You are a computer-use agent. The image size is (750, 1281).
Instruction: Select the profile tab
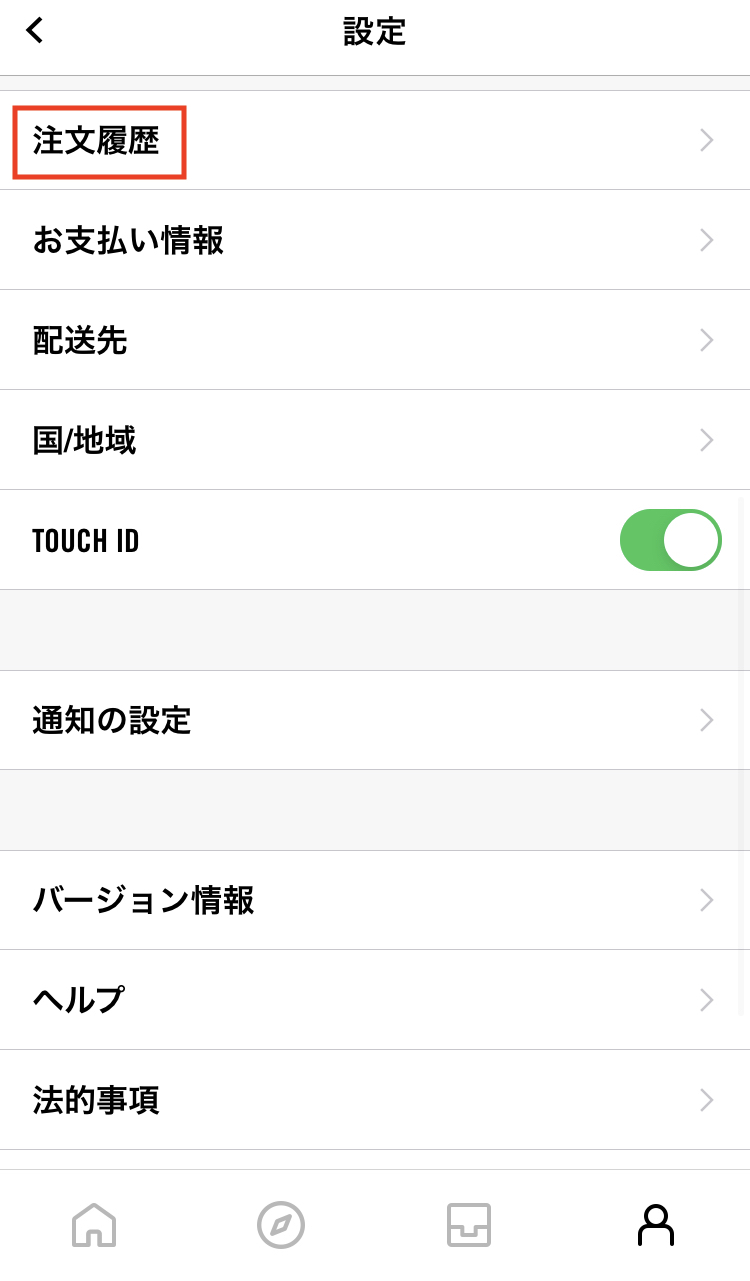pyautogui.click(x=656, y=1225)
